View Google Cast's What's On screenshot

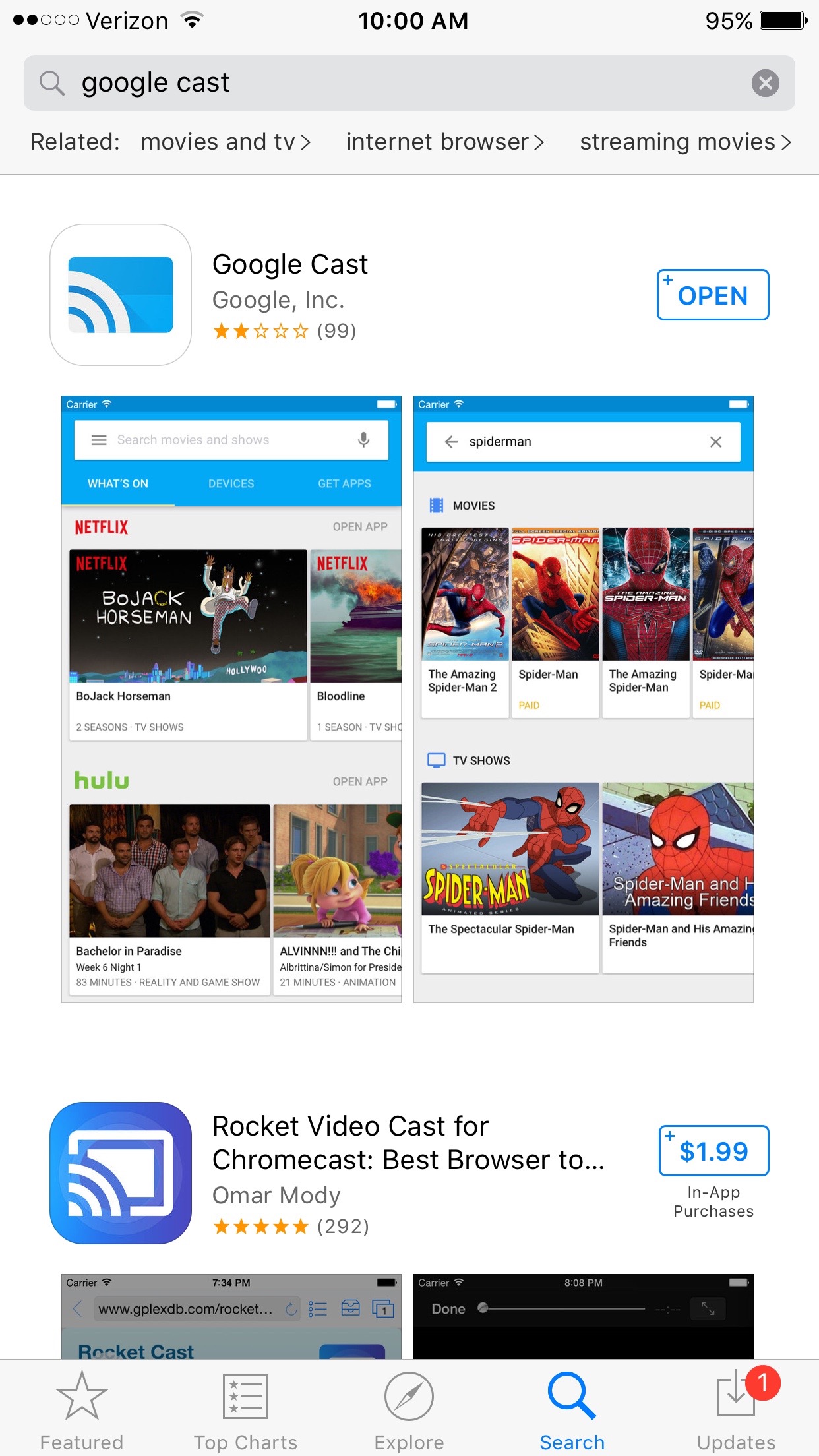pyautogui.click(x=231, y=699)
